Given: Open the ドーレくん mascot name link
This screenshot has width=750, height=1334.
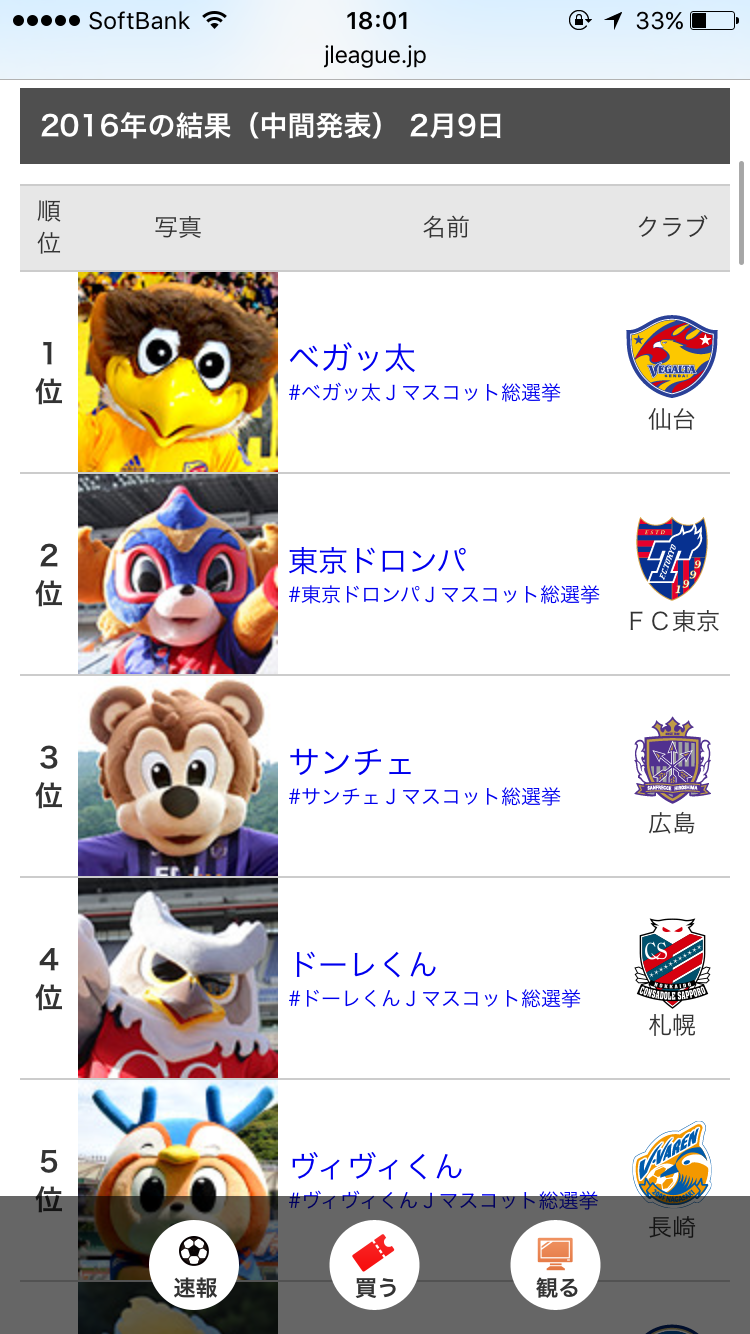Looking at the screenshot, I should tap(363, 964).
